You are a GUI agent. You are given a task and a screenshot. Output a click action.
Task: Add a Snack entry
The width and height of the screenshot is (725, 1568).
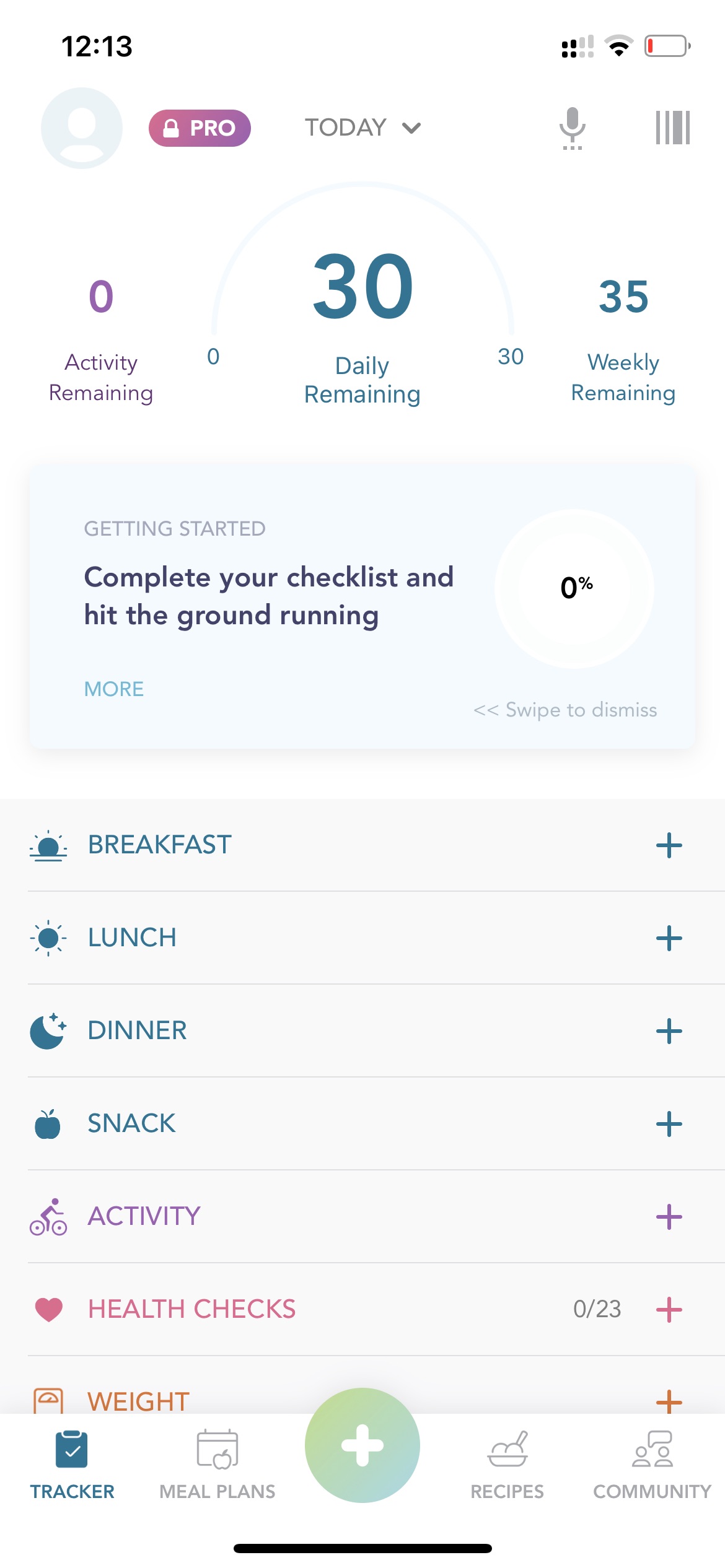point(669,1124)
